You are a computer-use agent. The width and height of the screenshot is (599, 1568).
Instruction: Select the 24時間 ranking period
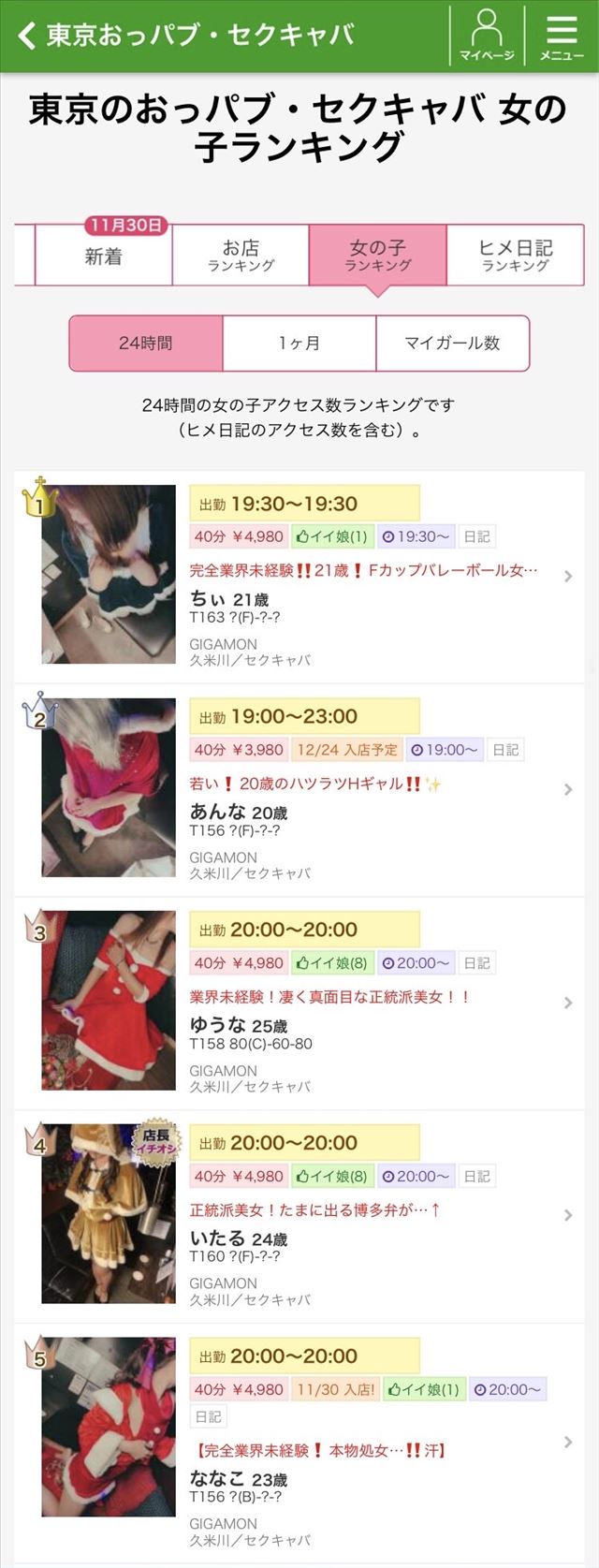tap(146, 343)
